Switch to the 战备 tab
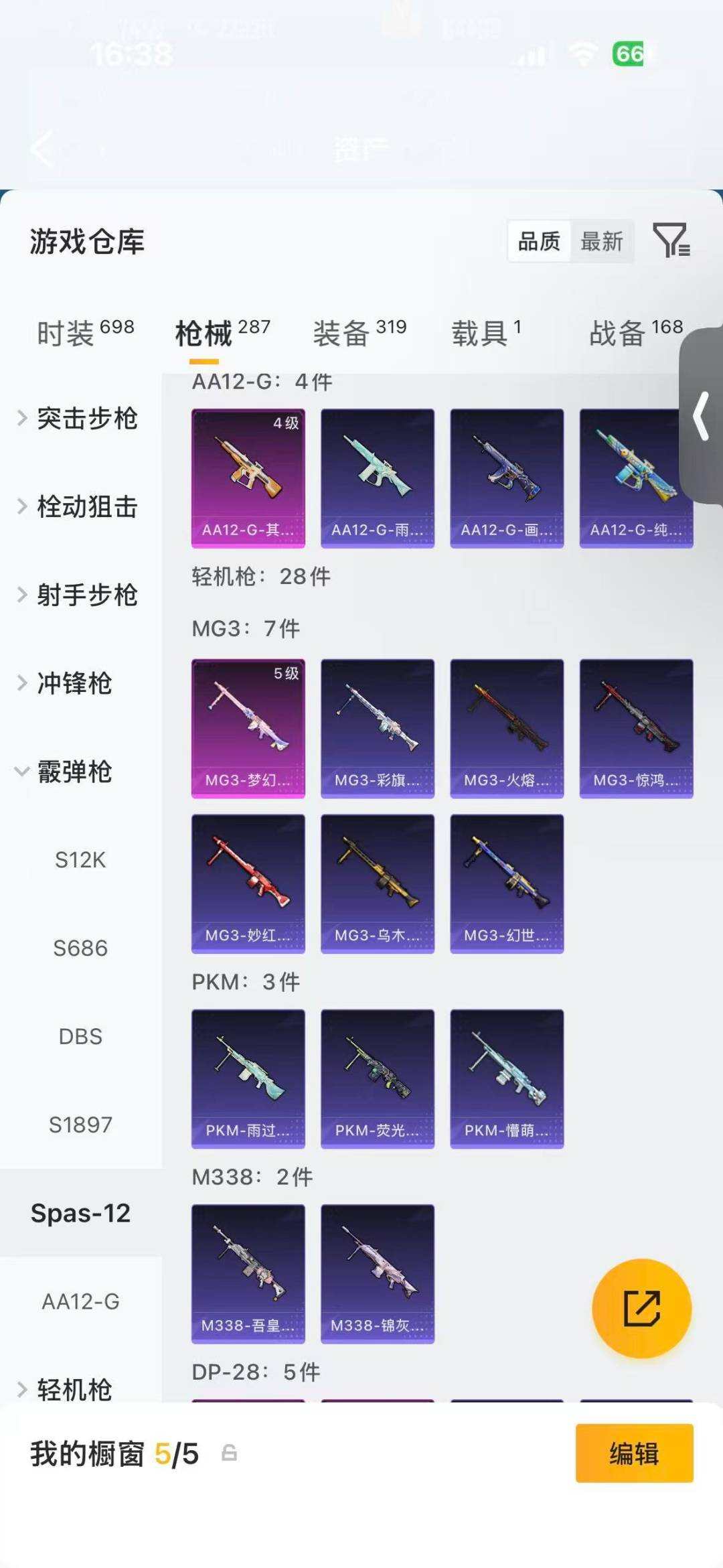 636,332
